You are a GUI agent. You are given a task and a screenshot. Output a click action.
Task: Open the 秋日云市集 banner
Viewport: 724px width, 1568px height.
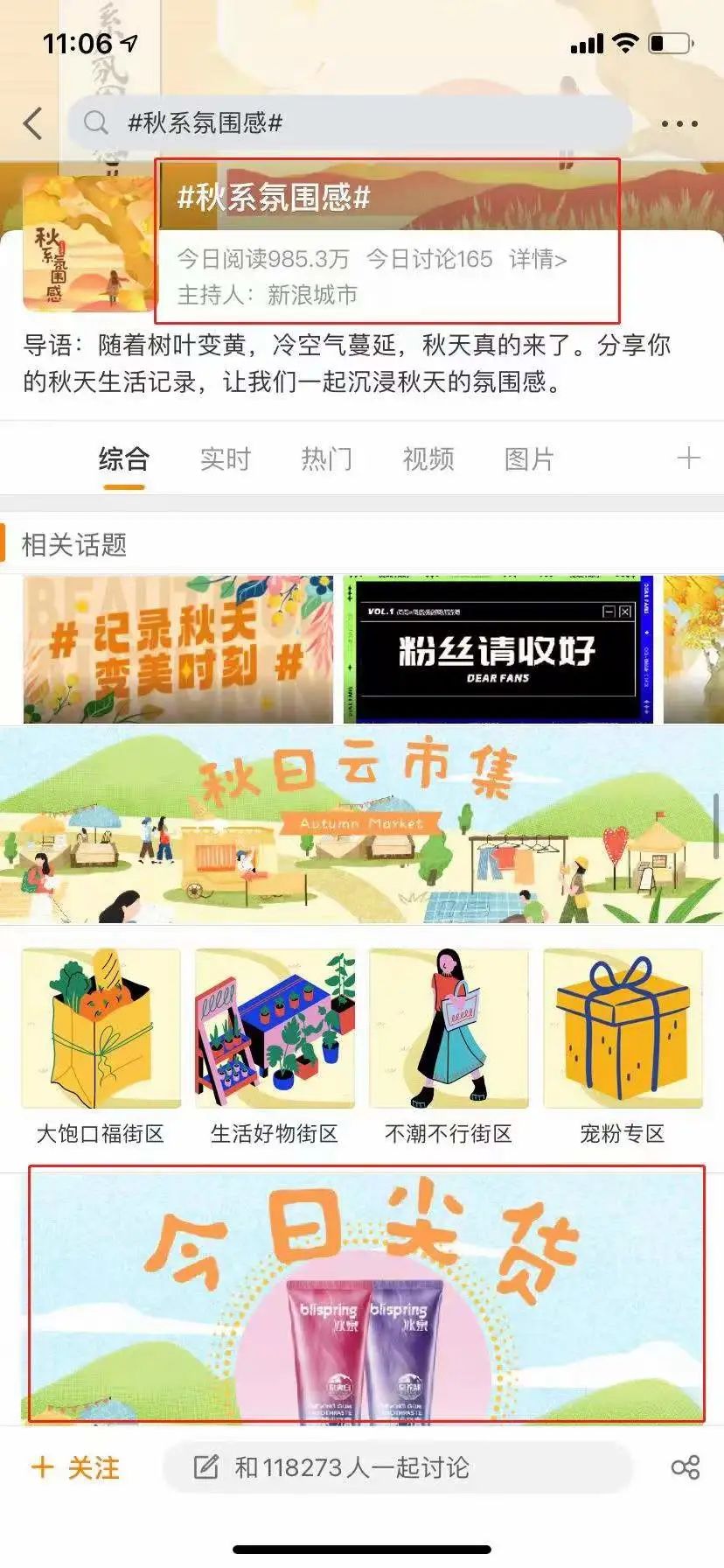click(362, 824)
